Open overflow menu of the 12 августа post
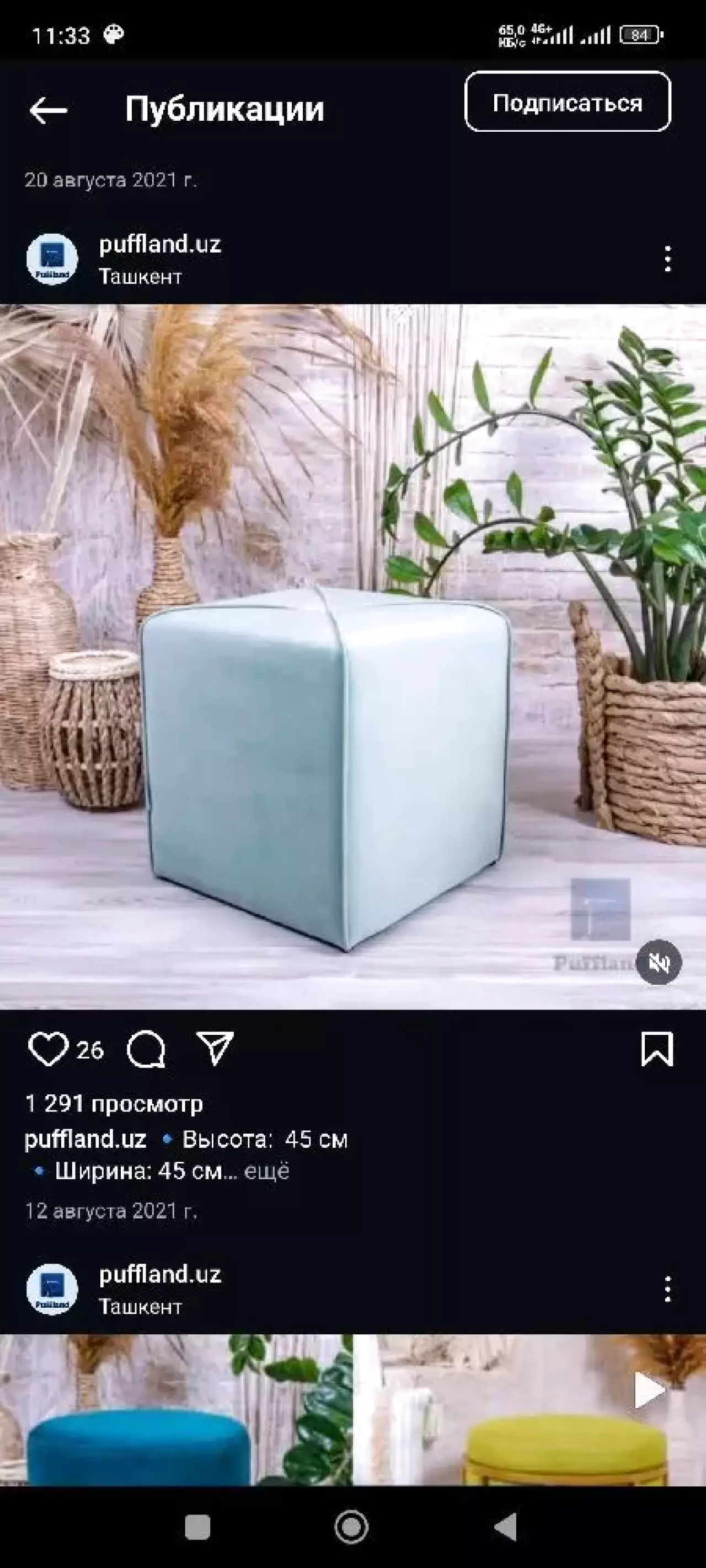The image size is (706, 1568). point(667,1288)
